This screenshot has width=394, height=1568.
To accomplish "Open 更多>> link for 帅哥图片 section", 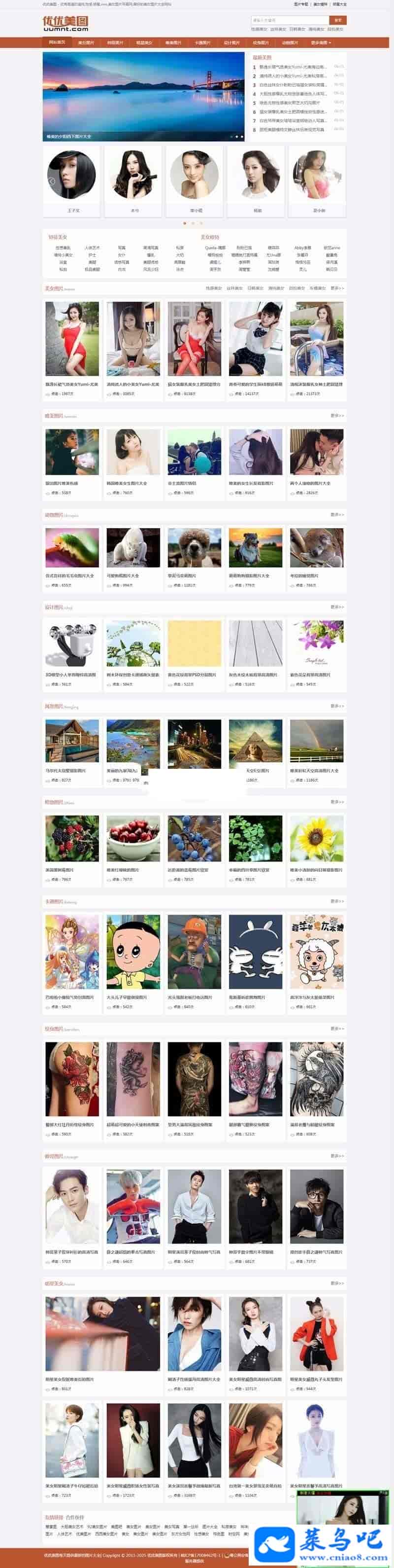I will 337,1156.
